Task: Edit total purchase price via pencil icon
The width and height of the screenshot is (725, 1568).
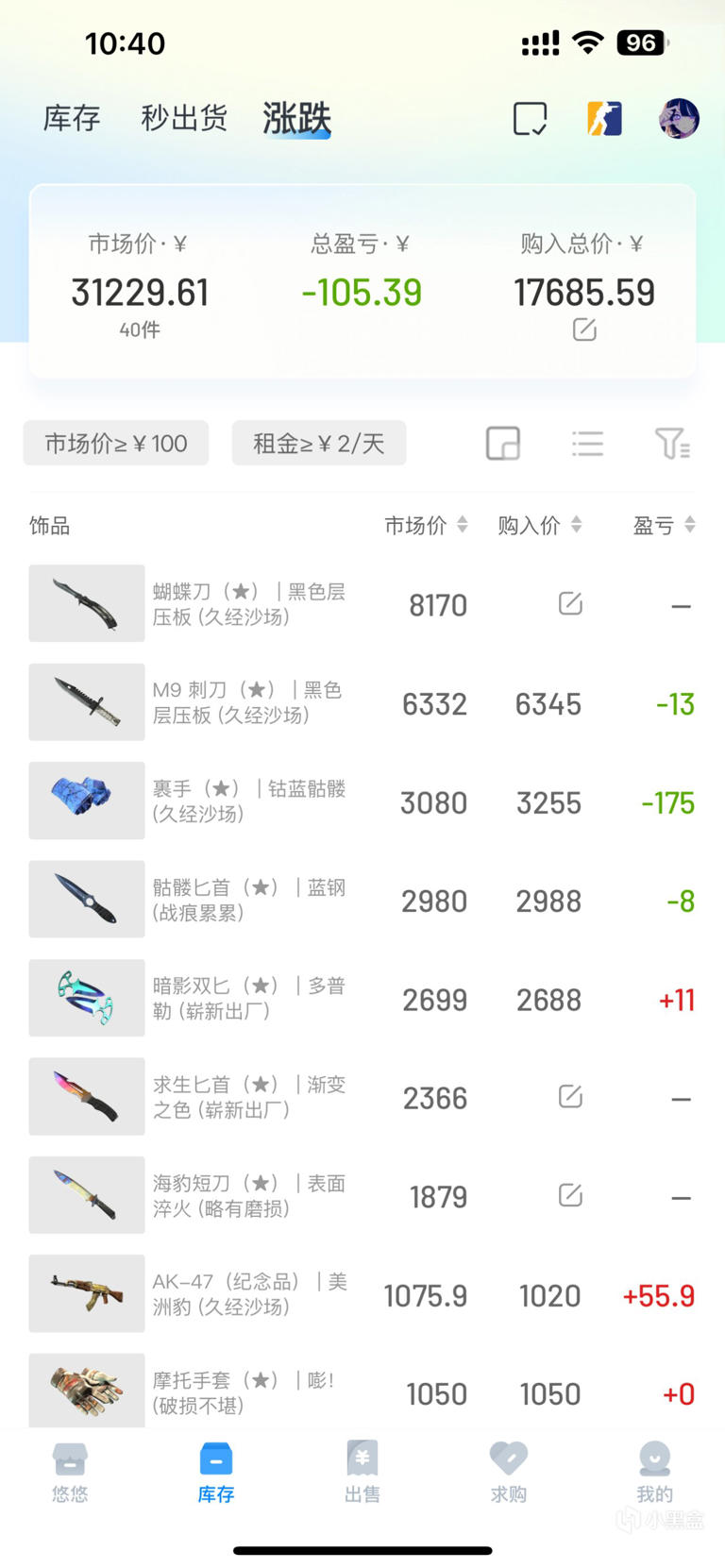Action: click(585, 330)
